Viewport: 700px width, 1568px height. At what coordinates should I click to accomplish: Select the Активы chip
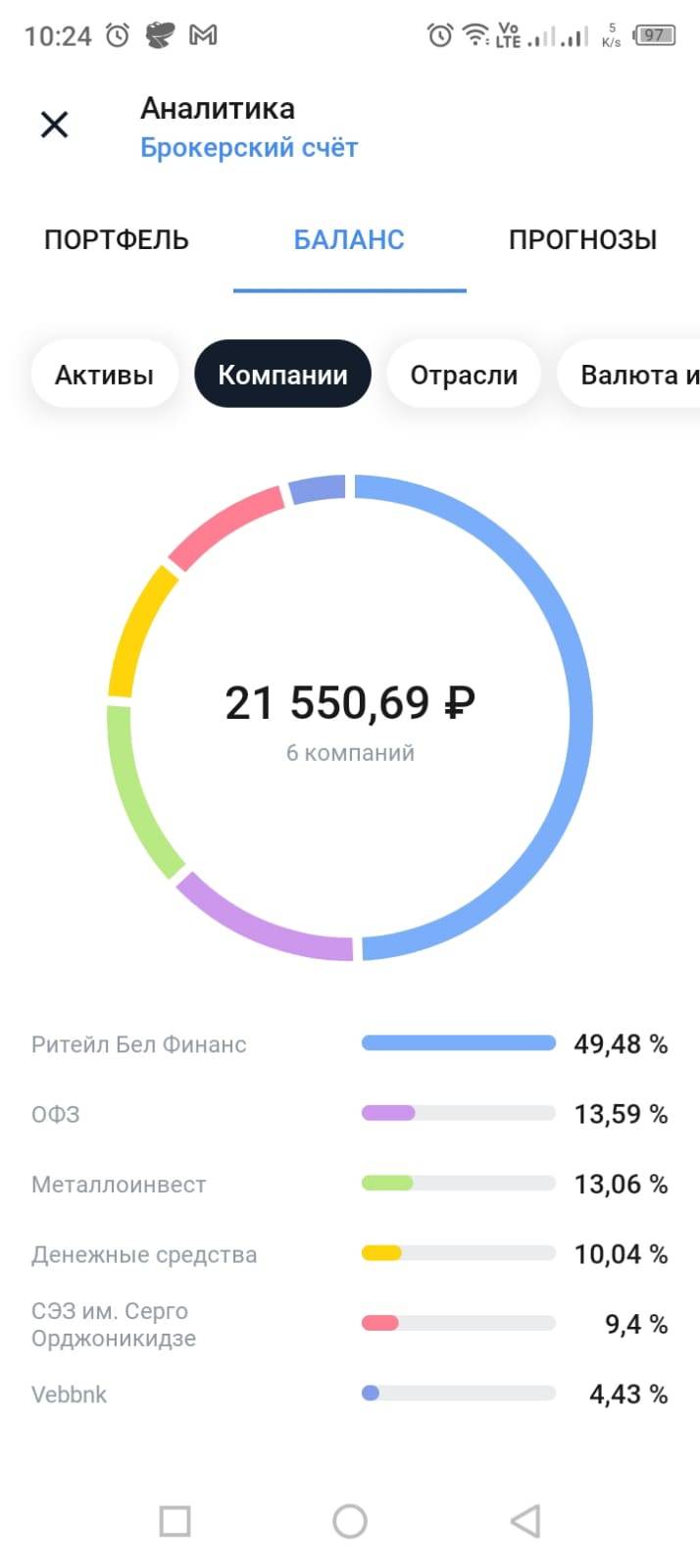click(x=105, y=375)
